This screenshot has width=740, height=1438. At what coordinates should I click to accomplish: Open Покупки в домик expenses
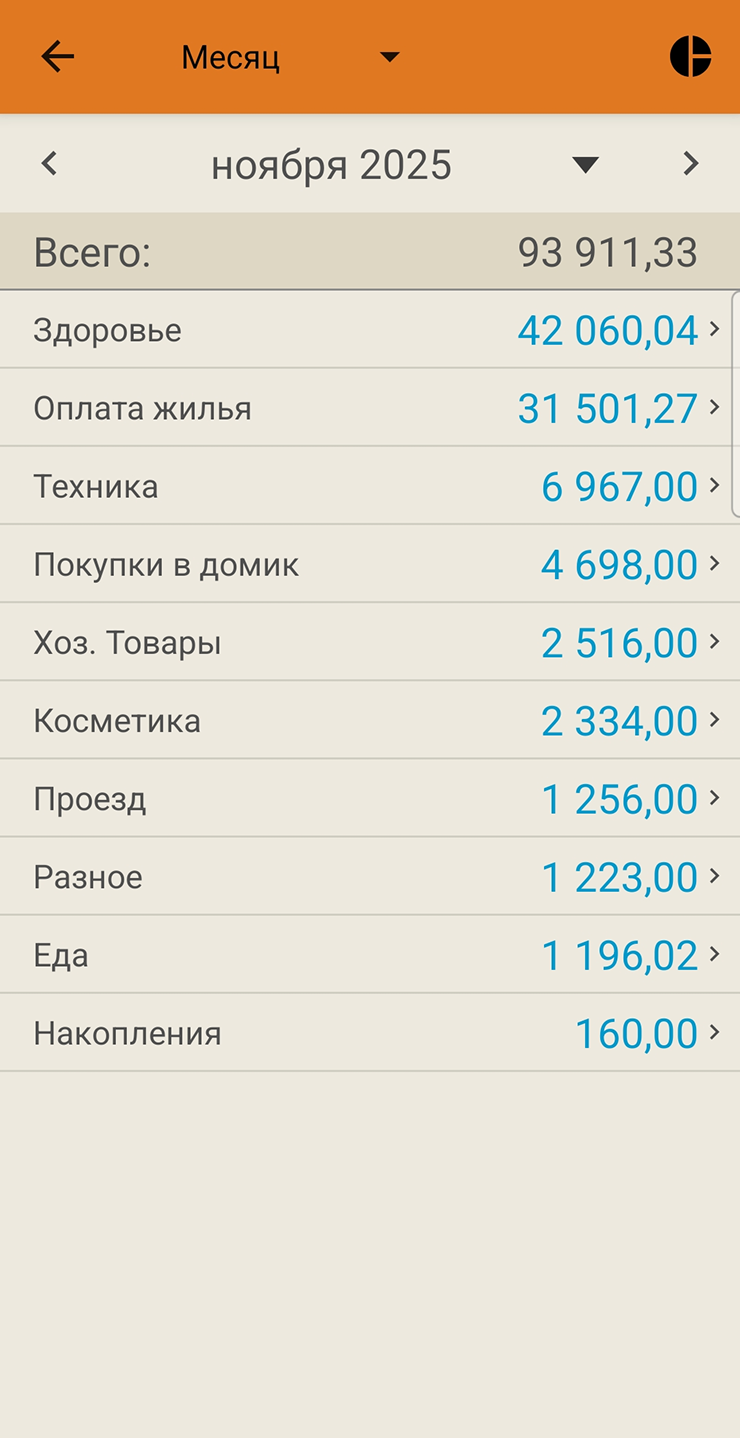(x=370, y=564)
